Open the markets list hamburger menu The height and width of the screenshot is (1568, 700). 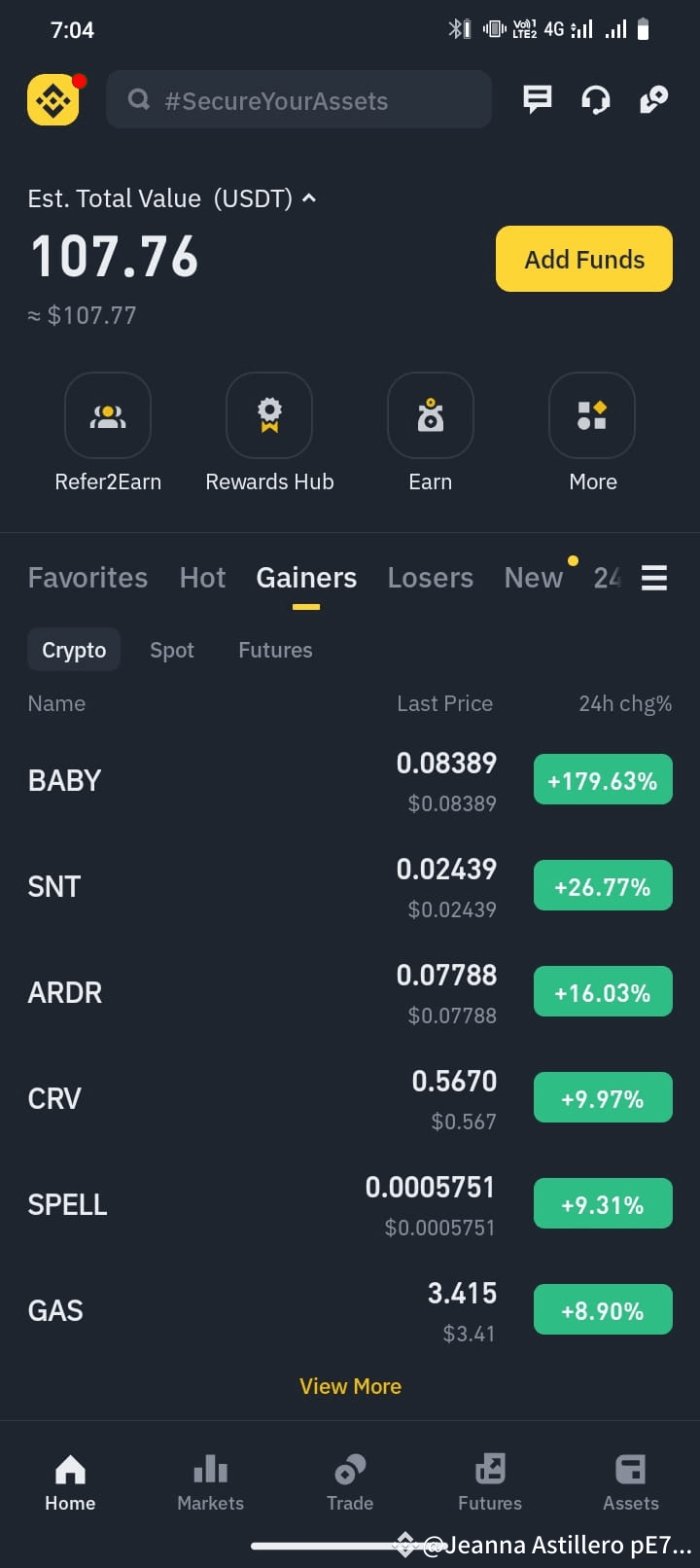pos(653,577)
